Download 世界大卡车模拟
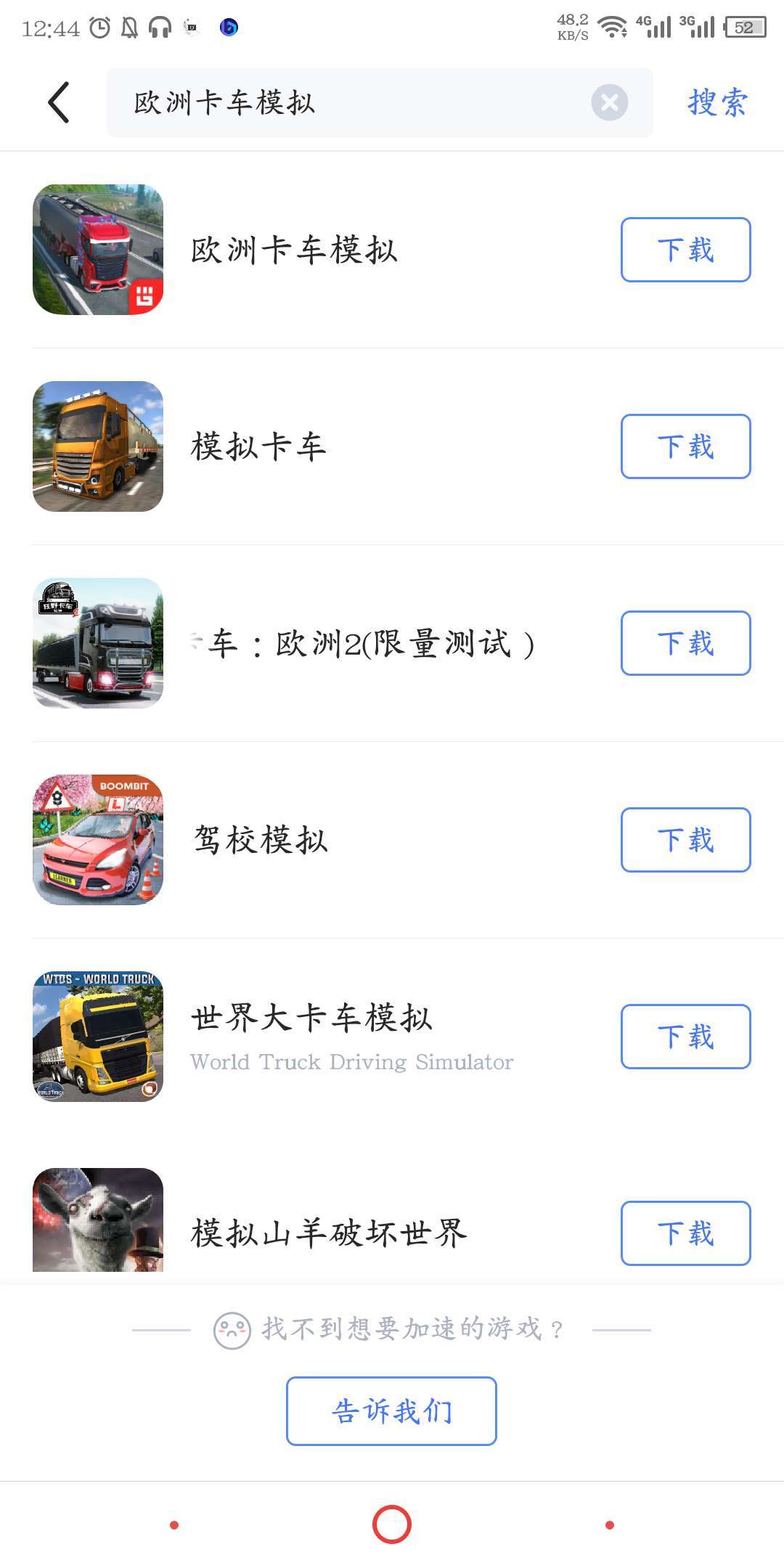This screenshot has height=1568, width=784. 685,1037
